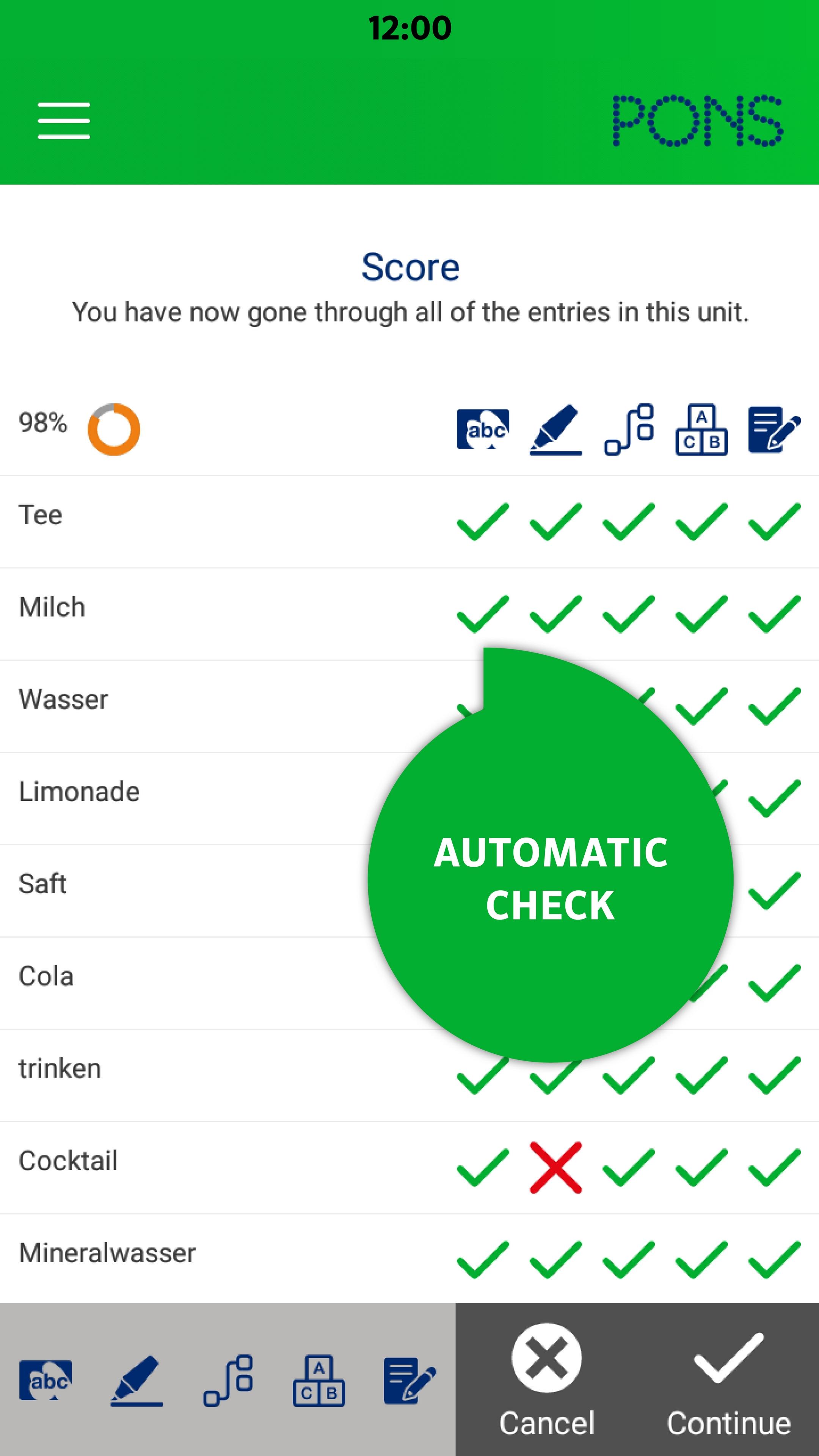Select the highlighter exercise in bottom bar
This screenshot has width=819, height=1456.
pyautogui.click(x=137, y=1380)
